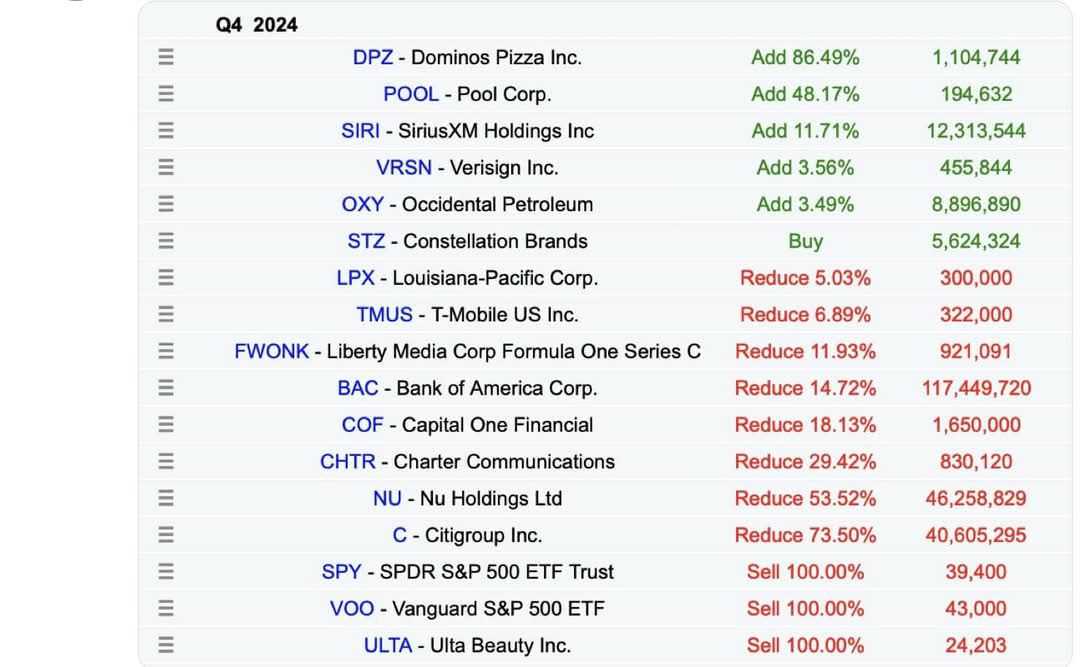Open the DPZ Dominos Pizza stock link
This screenshot has width=1080, height=667.
pyautogui.click(x=372, y=58)
